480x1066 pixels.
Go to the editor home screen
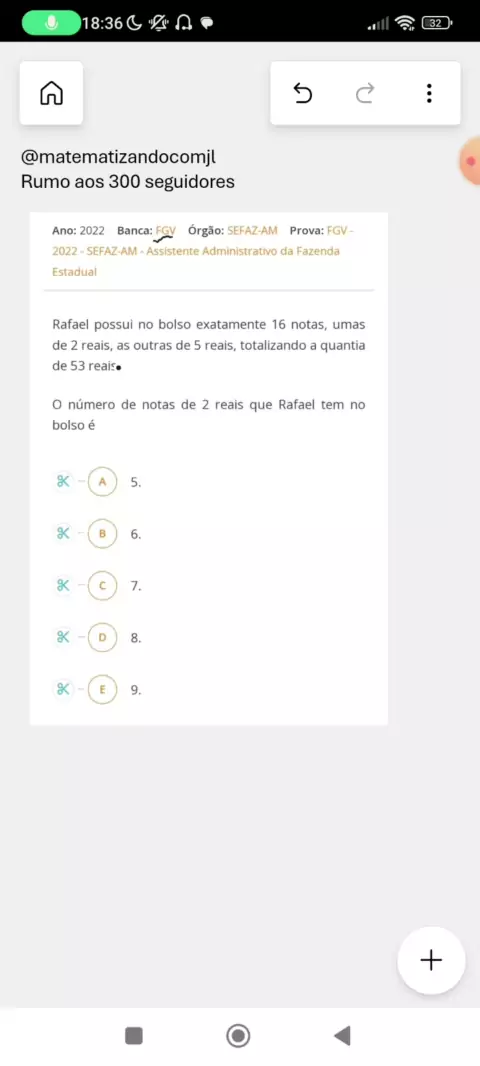(51, 93)
